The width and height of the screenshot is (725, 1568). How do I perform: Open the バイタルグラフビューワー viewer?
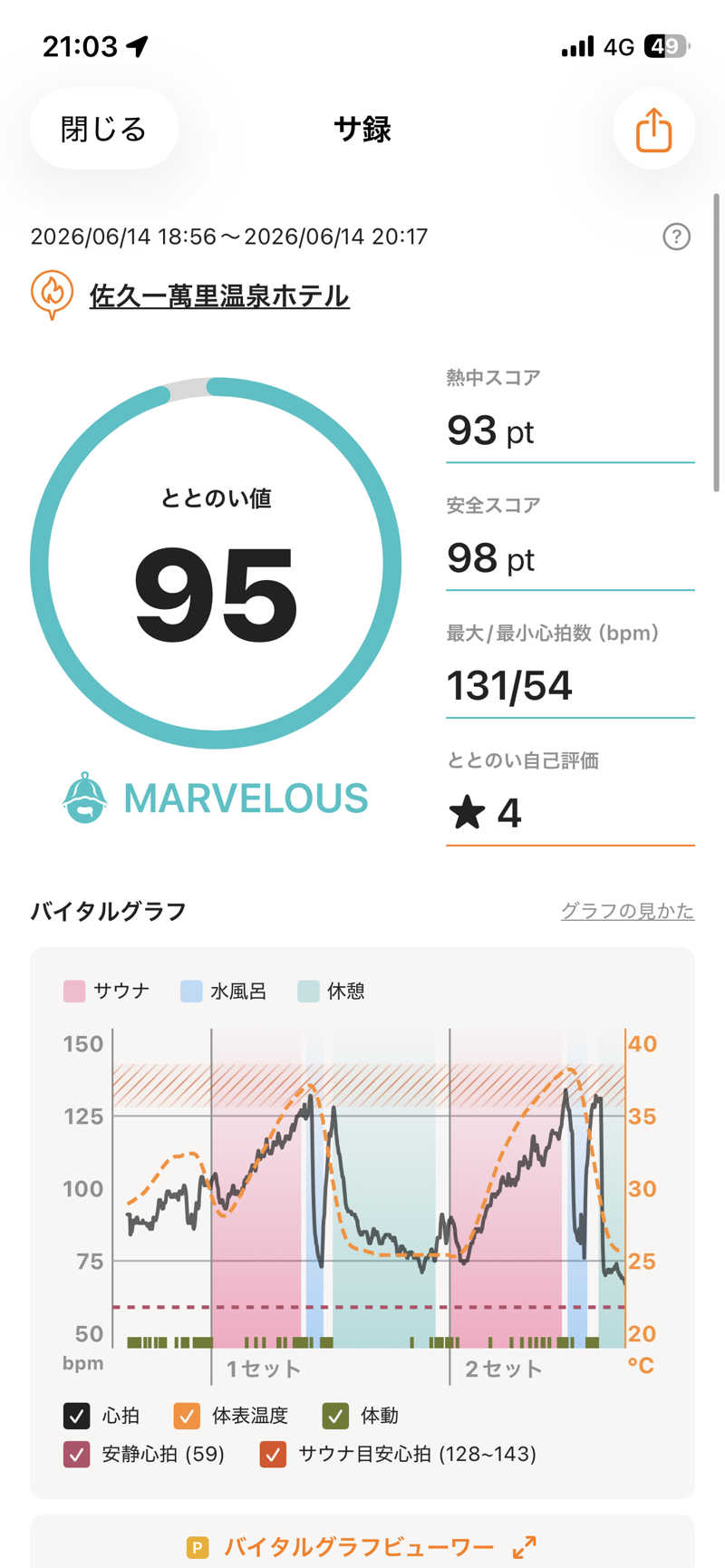click(x=362, y=1546)
